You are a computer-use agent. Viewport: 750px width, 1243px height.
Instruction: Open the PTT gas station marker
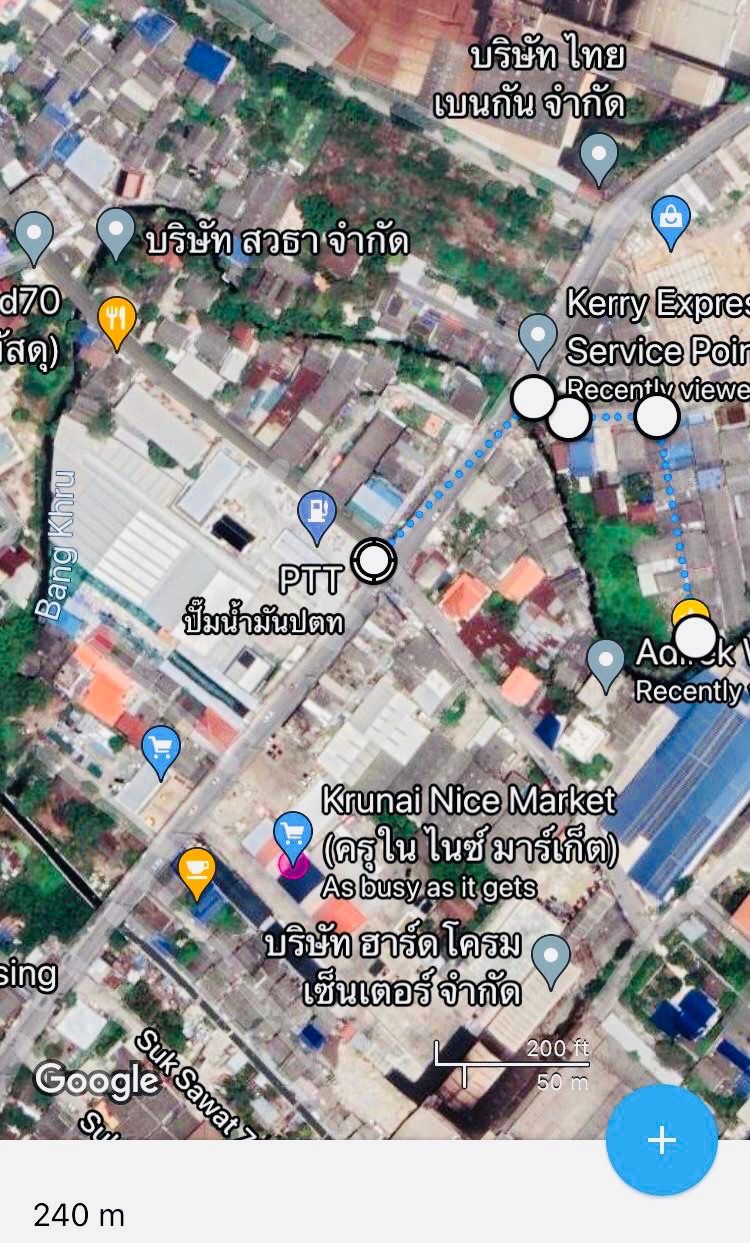click(317, 510)
